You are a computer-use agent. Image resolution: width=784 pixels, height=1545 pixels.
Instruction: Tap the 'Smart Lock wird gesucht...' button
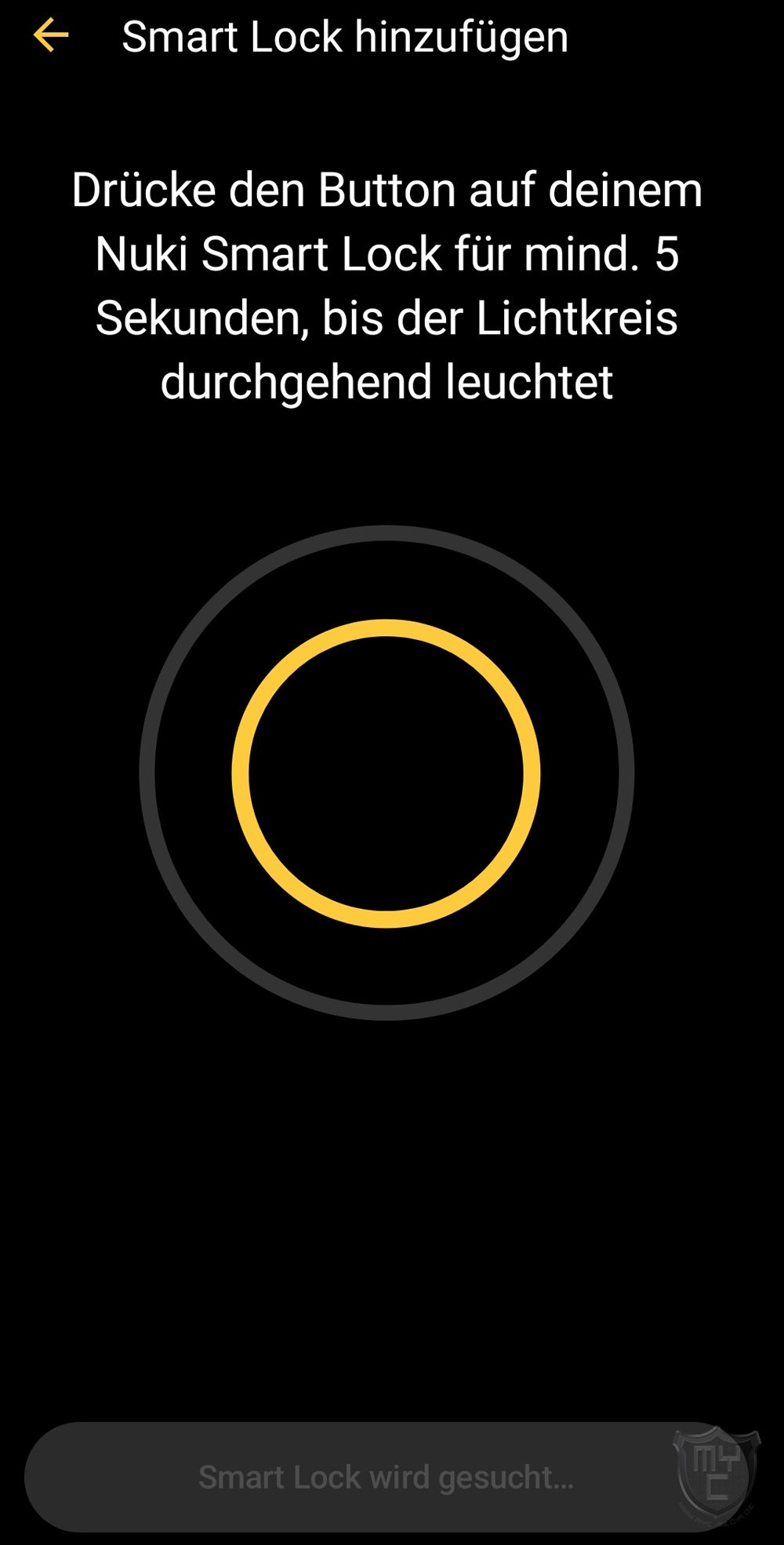(x=385, y=1477)
